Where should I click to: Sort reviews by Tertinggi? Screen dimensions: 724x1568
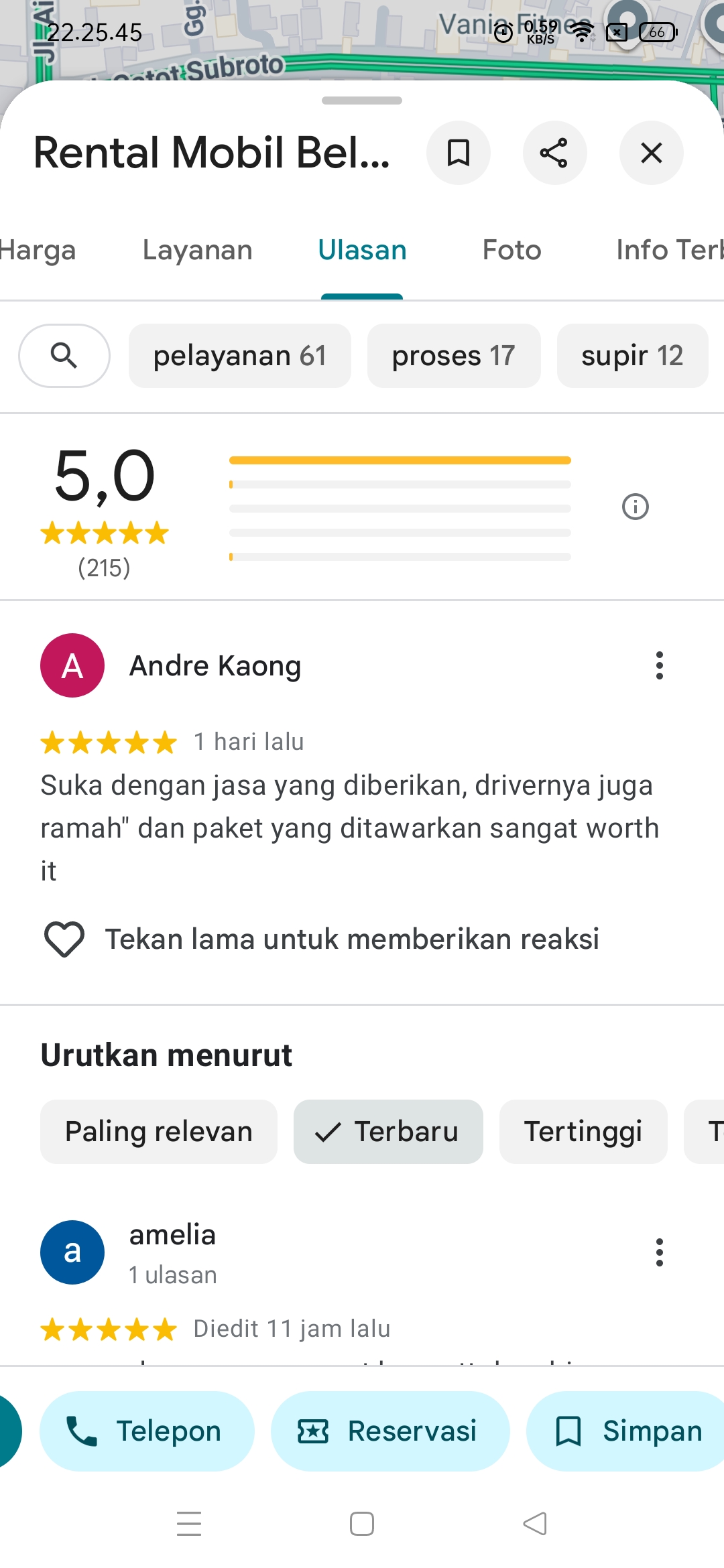pos(583,1132)
